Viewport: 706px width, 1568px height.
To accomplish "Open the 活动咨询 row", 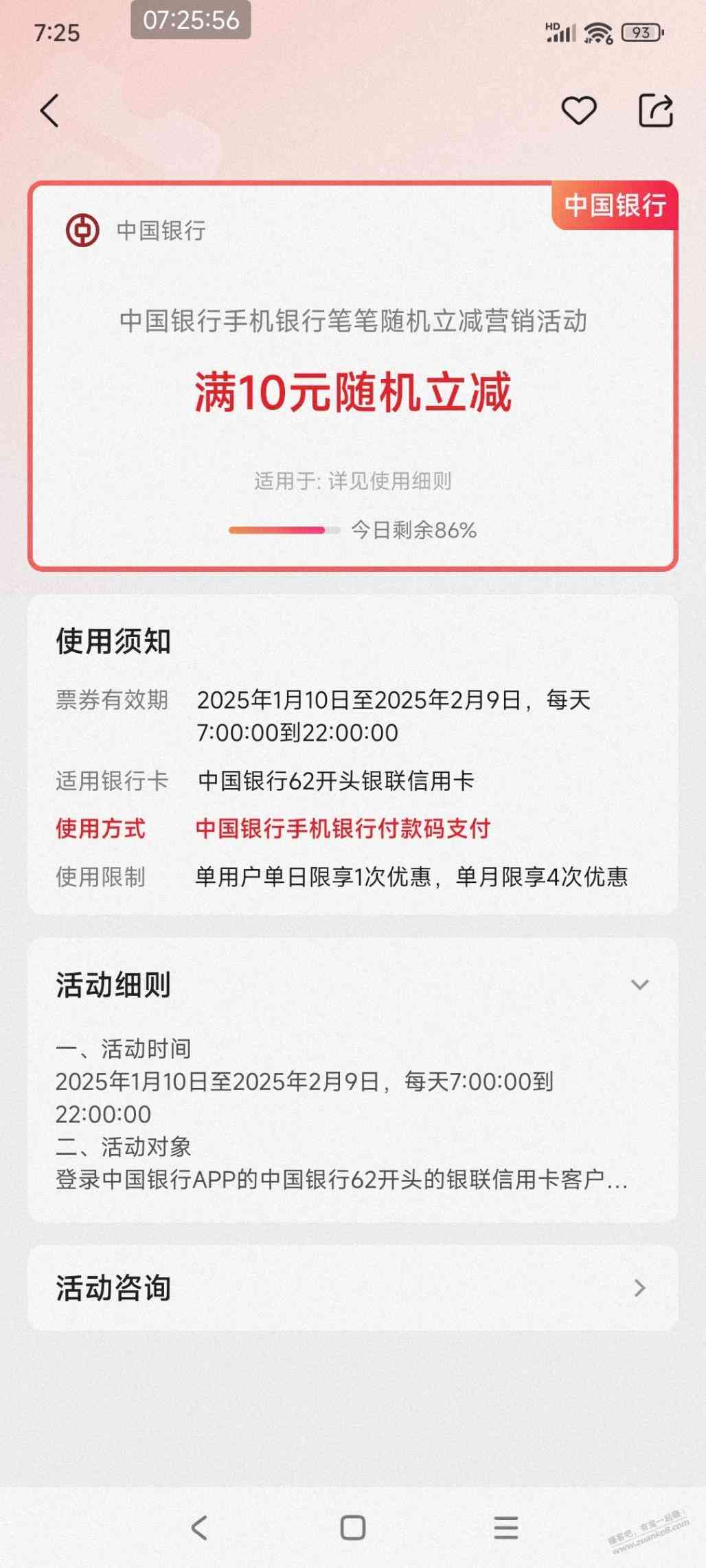I will point(352,1289).
